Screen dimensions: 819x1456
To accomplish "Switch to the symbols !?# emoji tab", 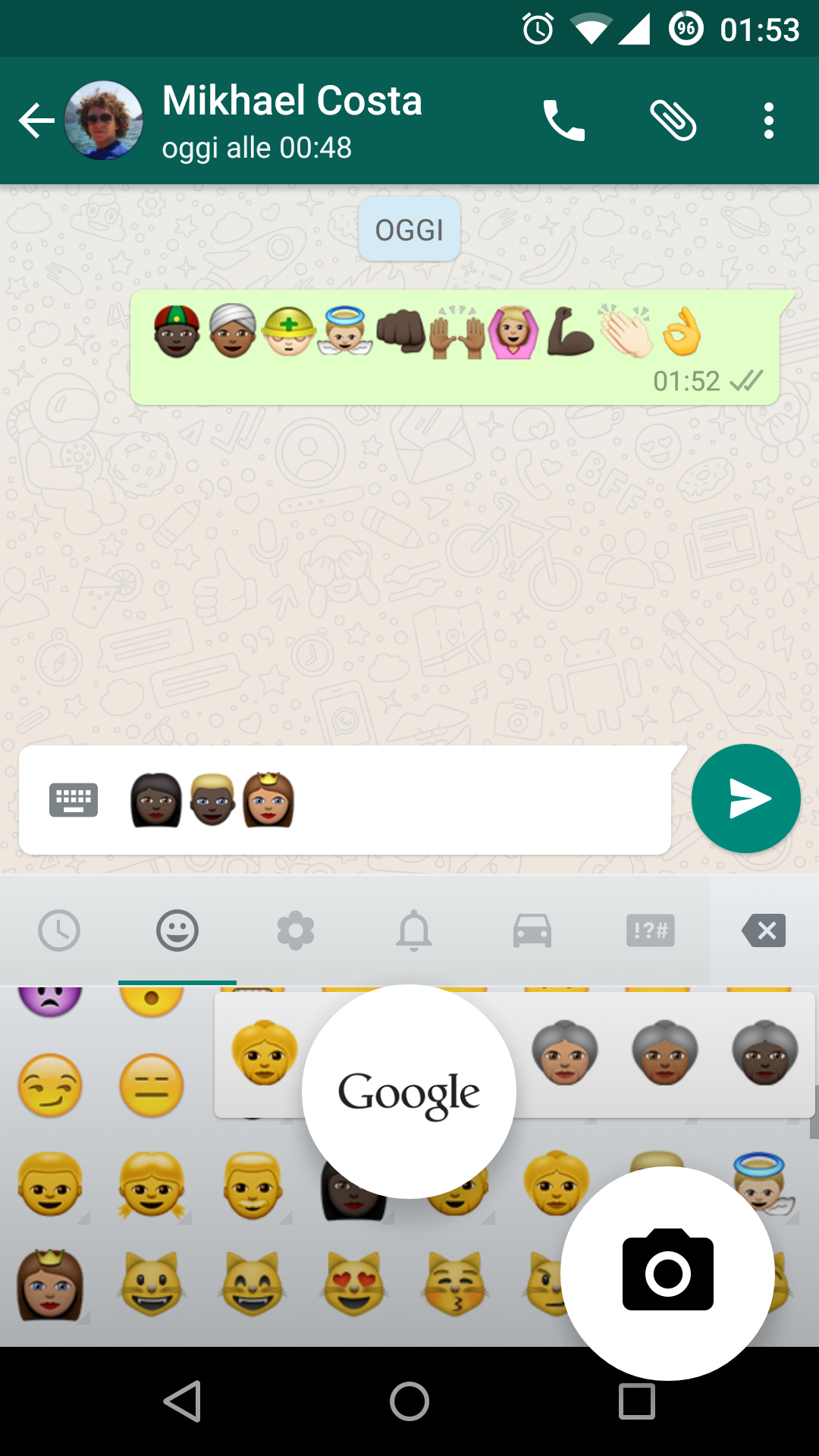I will click(x=651, y=930).
